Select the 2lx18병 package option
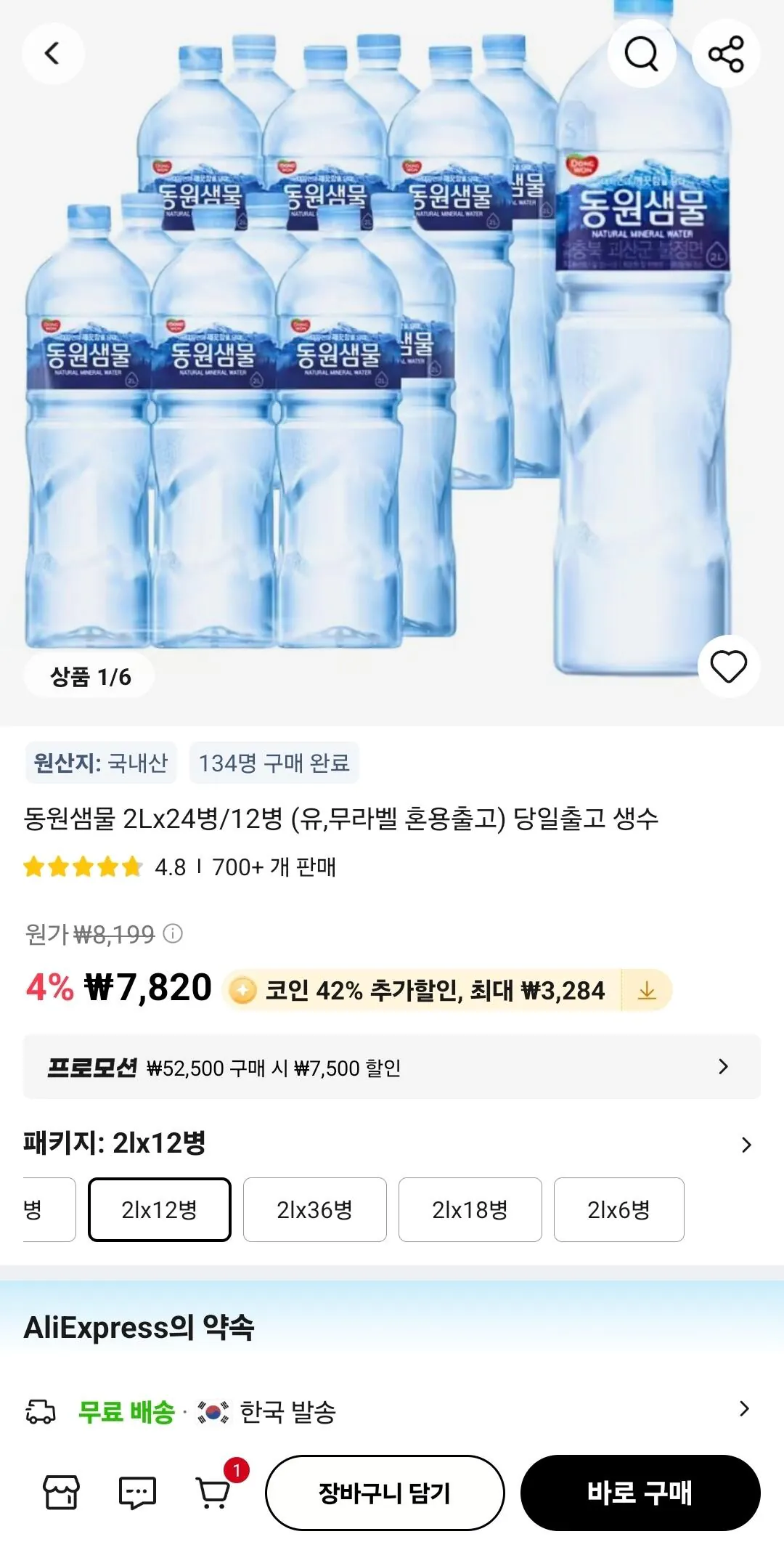This screenshot has height=1550, width=784. [x=470, y=1210]
